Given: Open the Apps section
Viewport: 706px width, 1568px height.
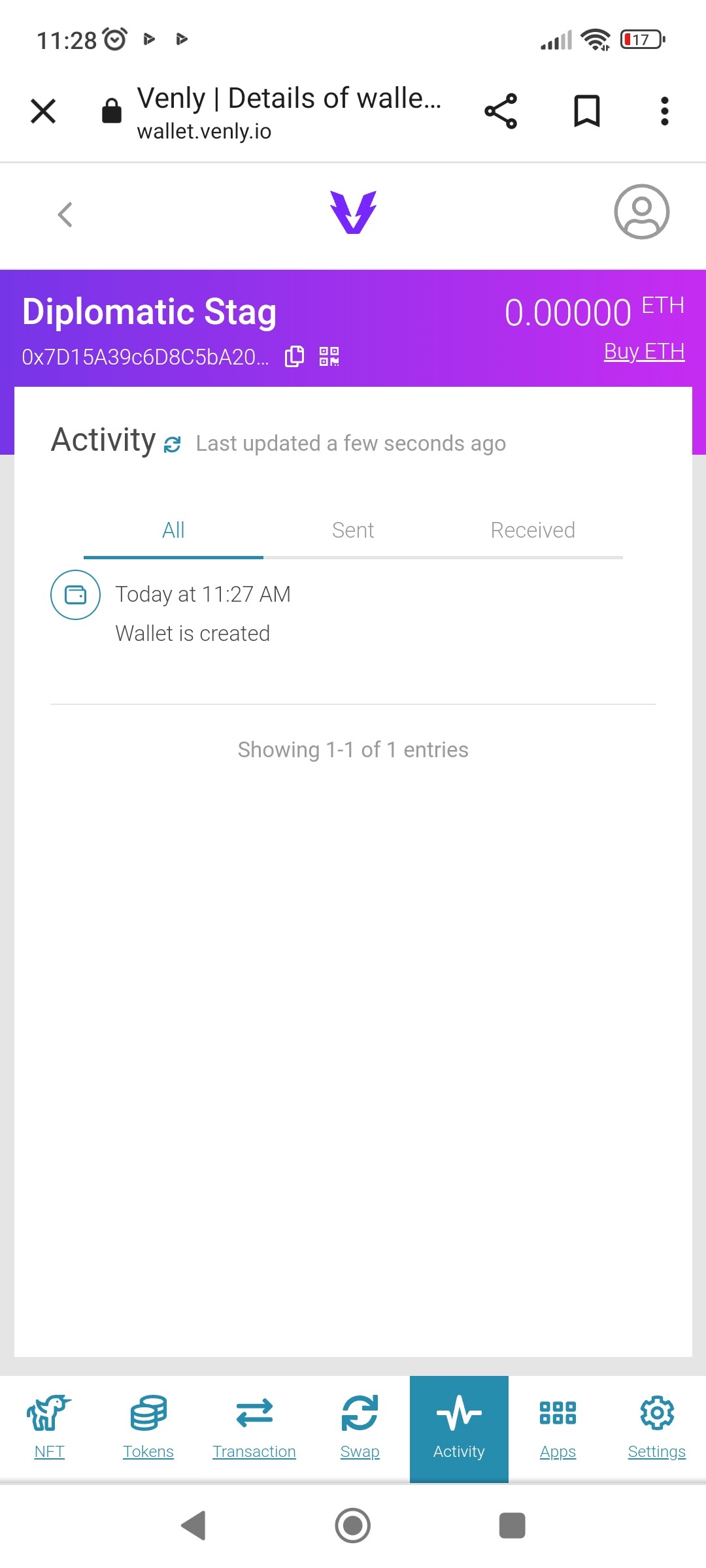Looking at the screenshot, I should click(558, 1428).
